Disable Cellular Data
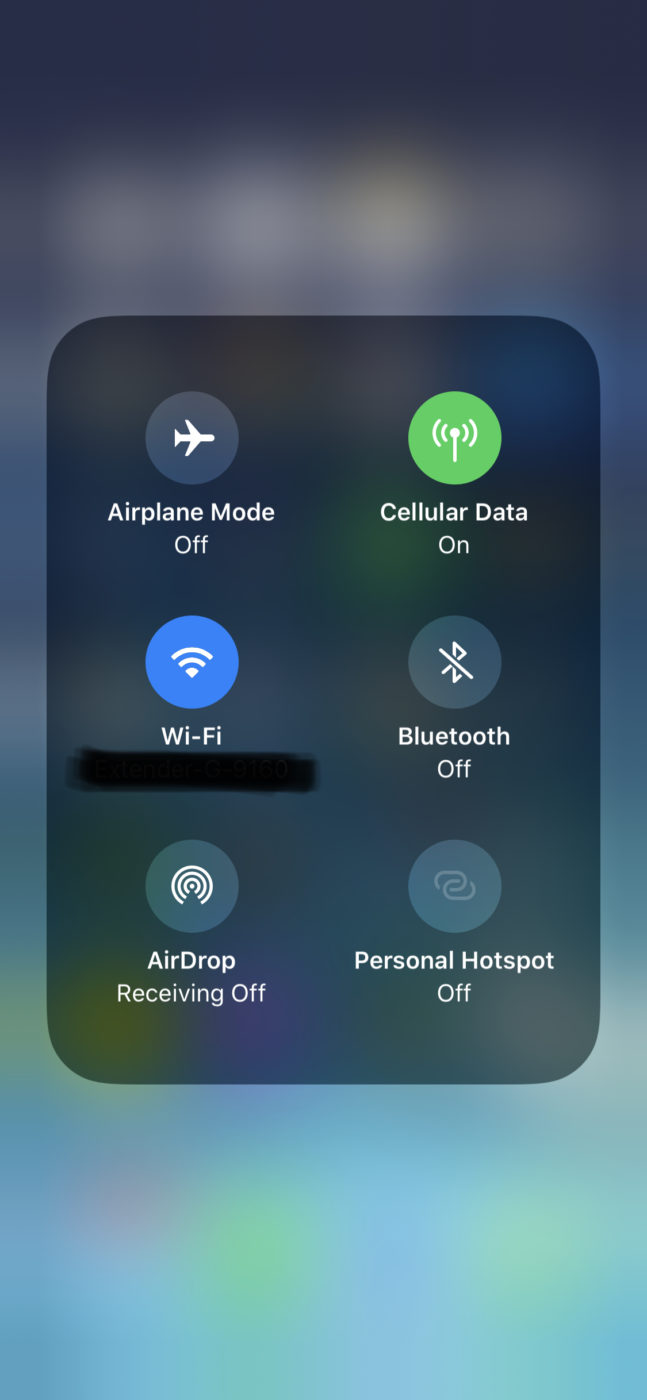 pyautogui.click(x=454, y=438)
